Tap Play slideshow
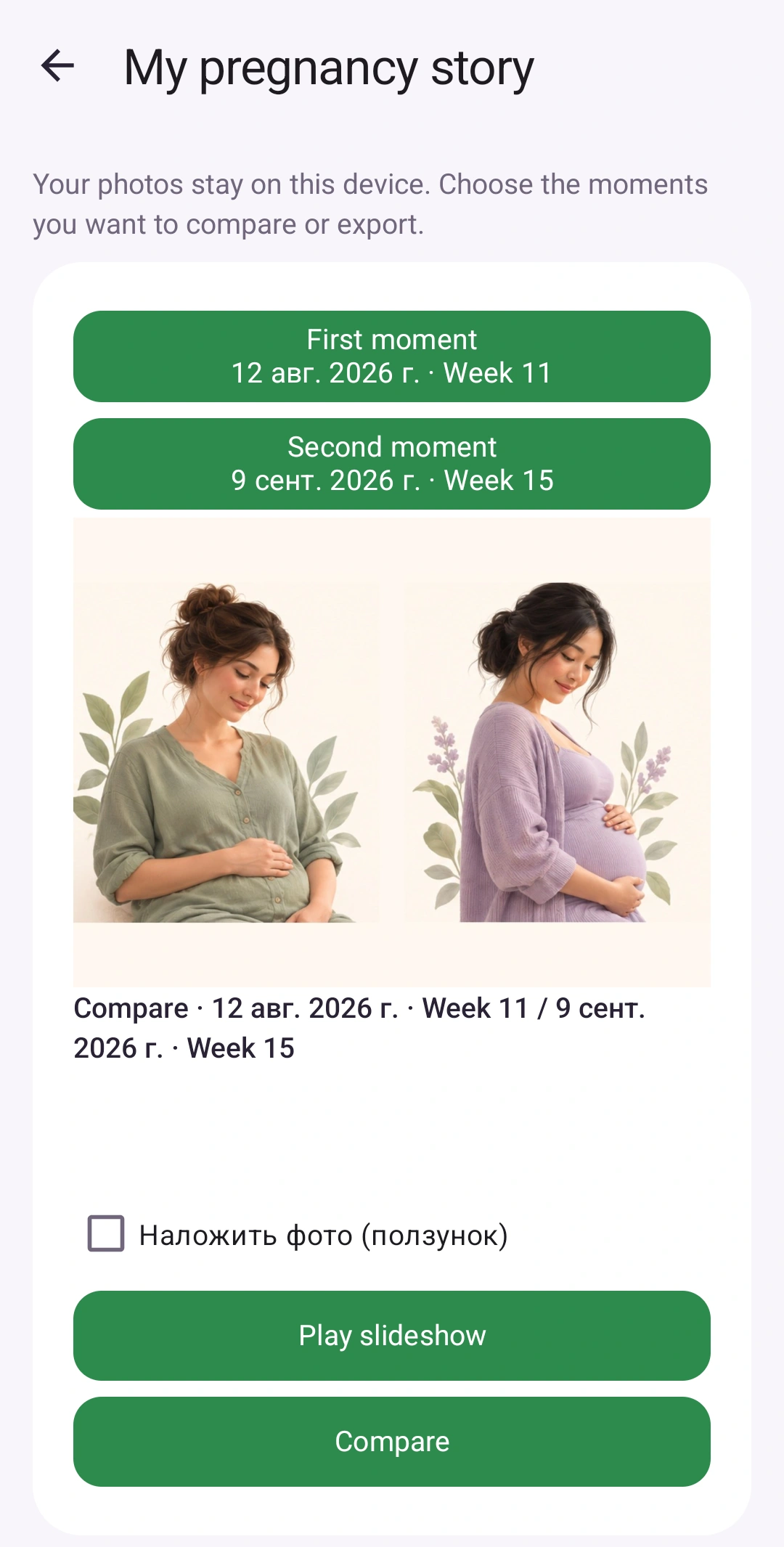The width and height of the screenshot is (784, 1547). 392,1336
